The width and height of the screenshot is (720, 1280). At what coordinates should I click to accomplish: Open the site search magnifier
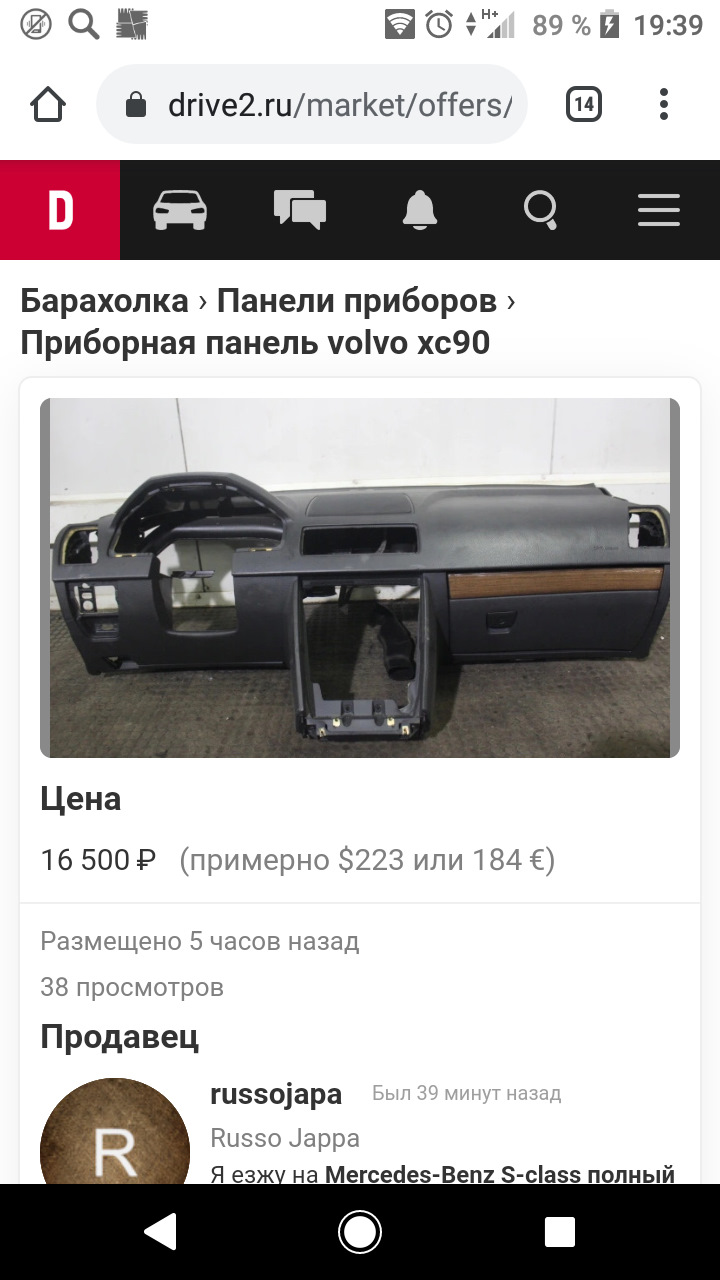[540, 210]
